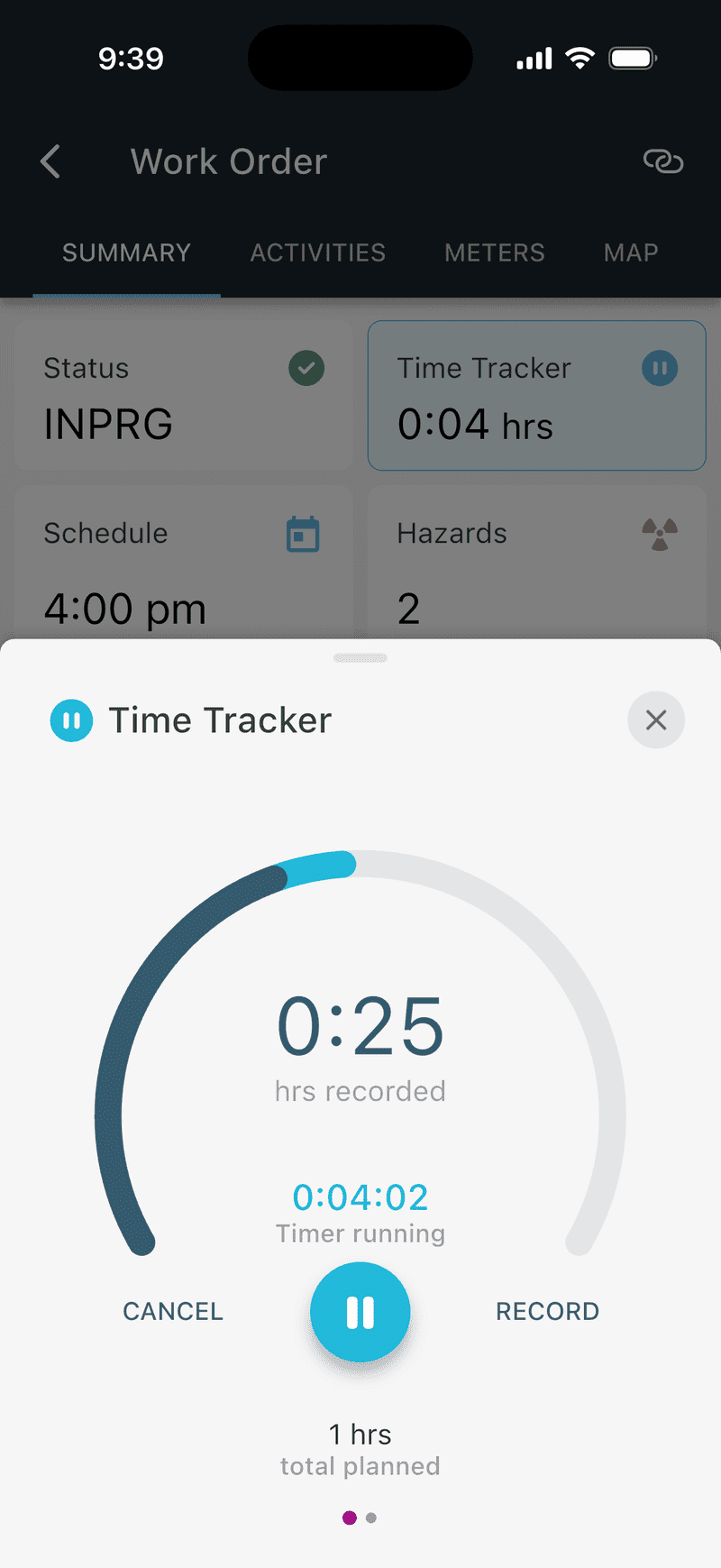Switch to the Activities tab
Screen dimensions: 721x1568
(x=317, y=252)
